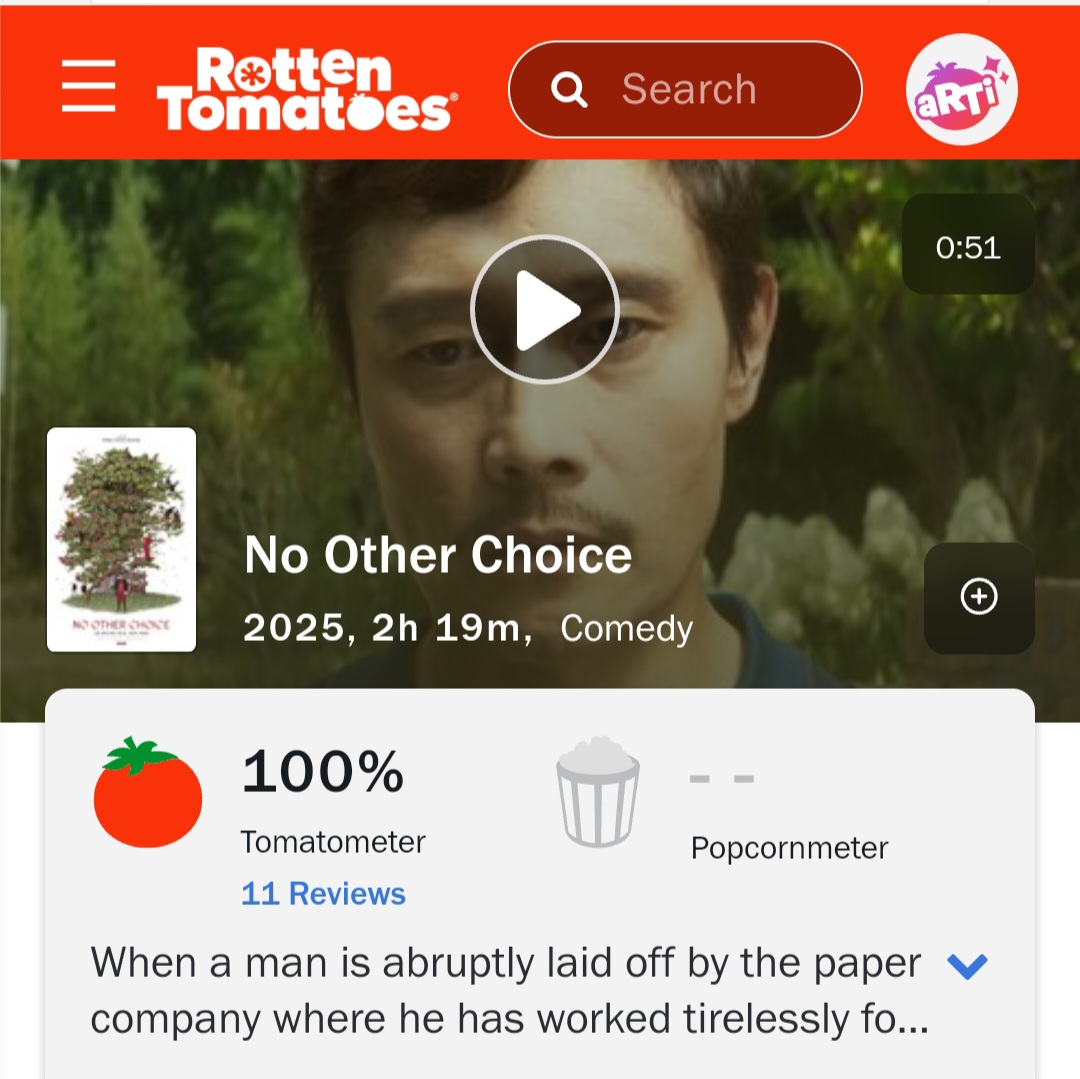Expand the movie synopsis chevron
This screenshot has height=1079, width=1080.
tap(967, 965)
